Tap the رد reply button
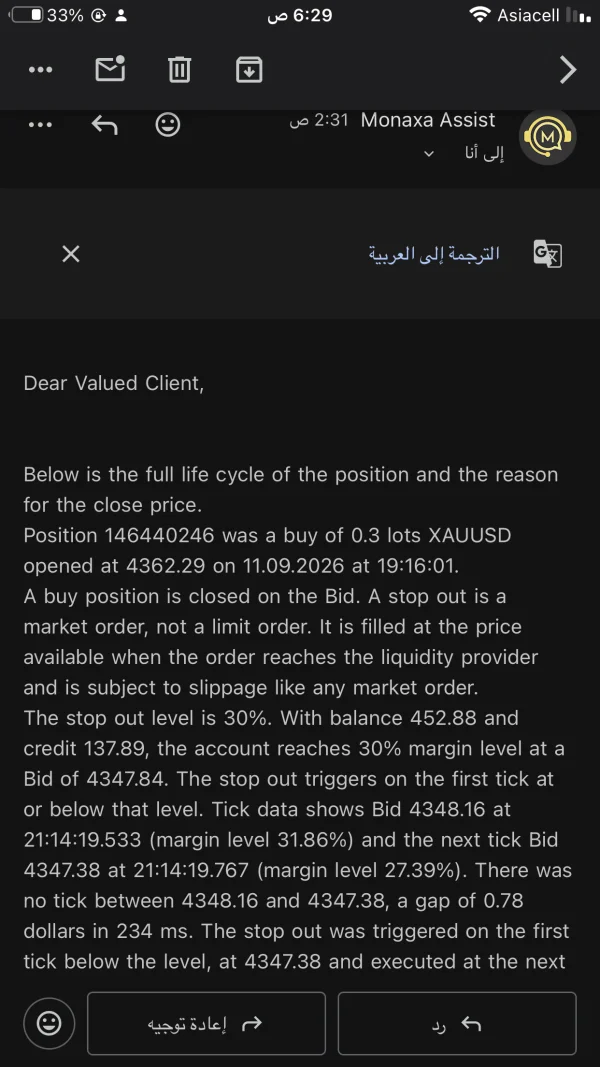The image size is (600, 1067). click(457, 1023)
